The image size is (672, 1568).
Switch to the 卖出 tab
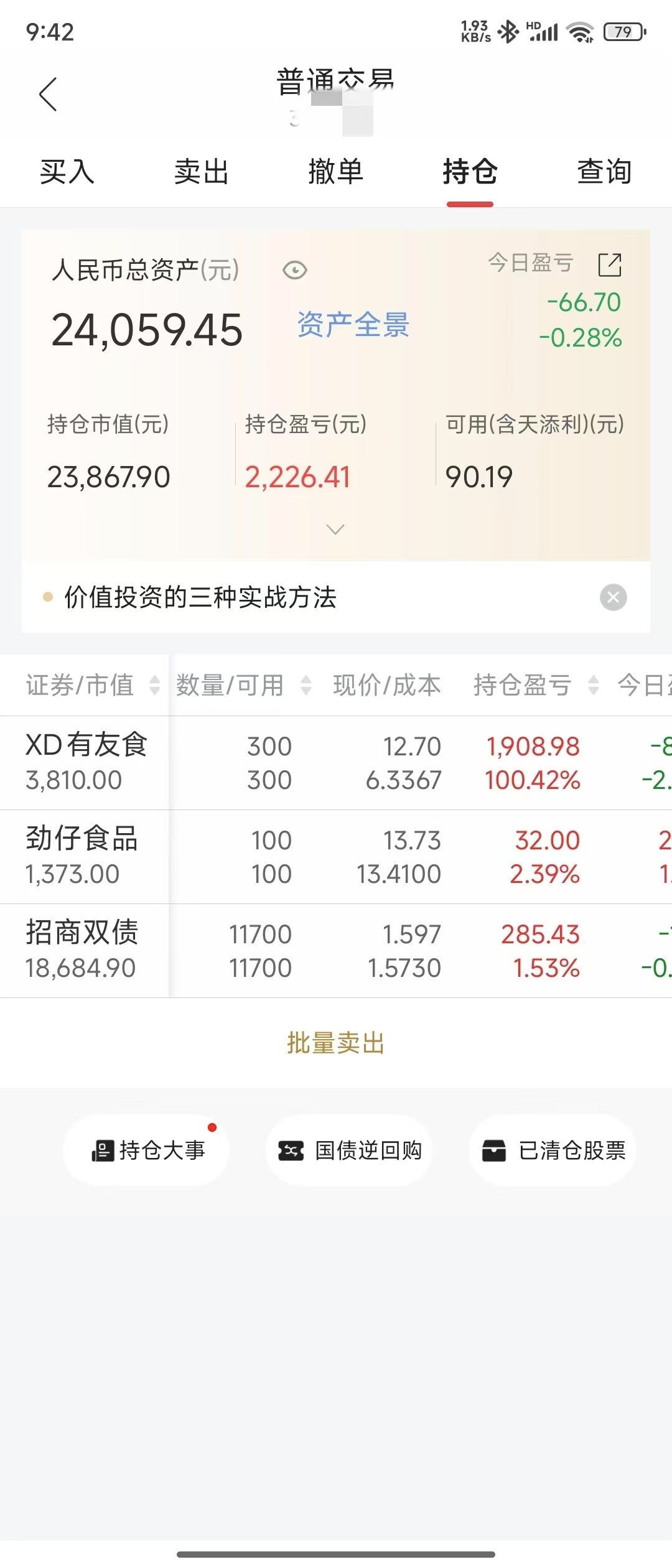pos(202,172)
